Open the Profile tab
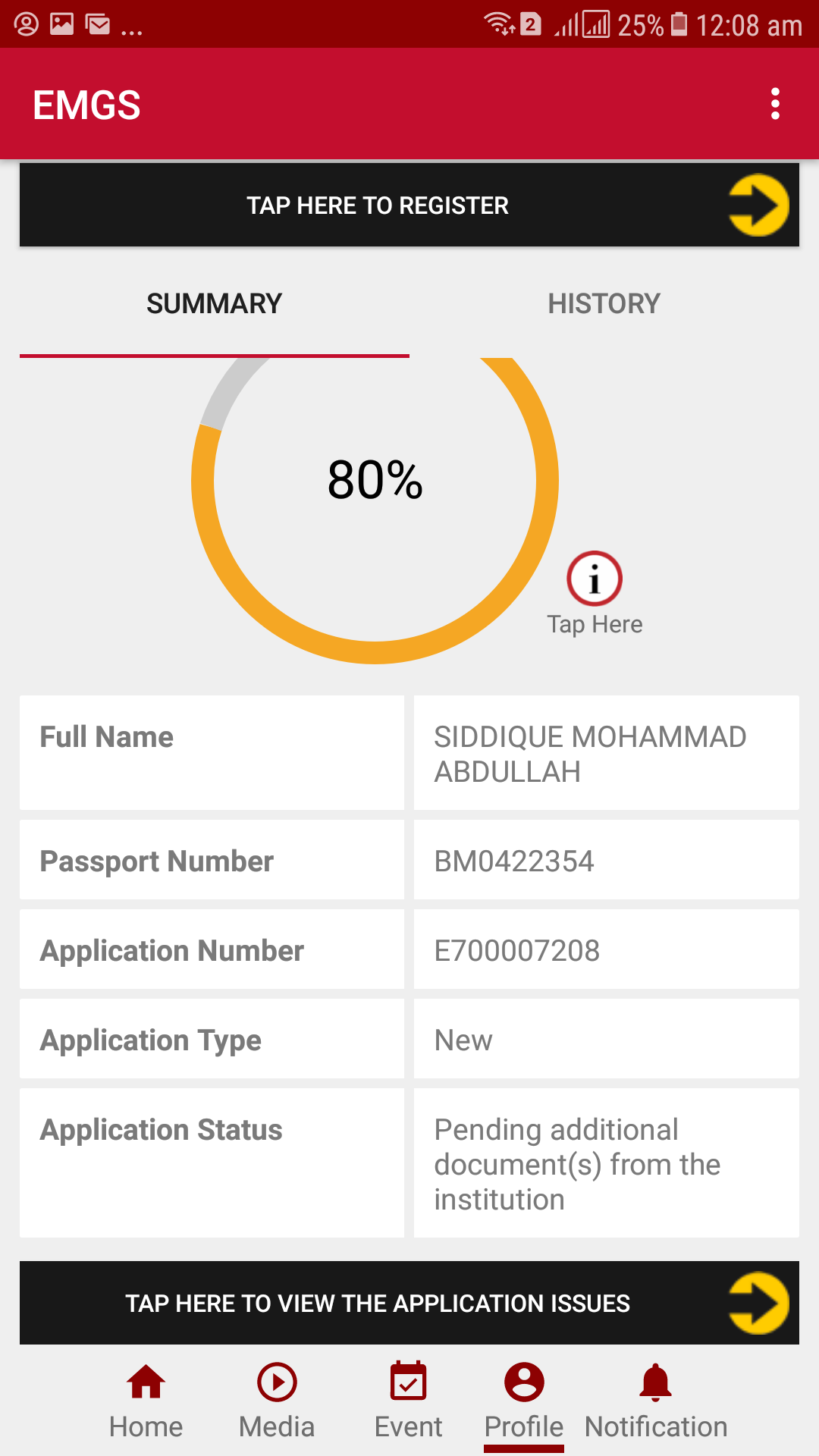The image size is (819, 1456). [524, 1401]
